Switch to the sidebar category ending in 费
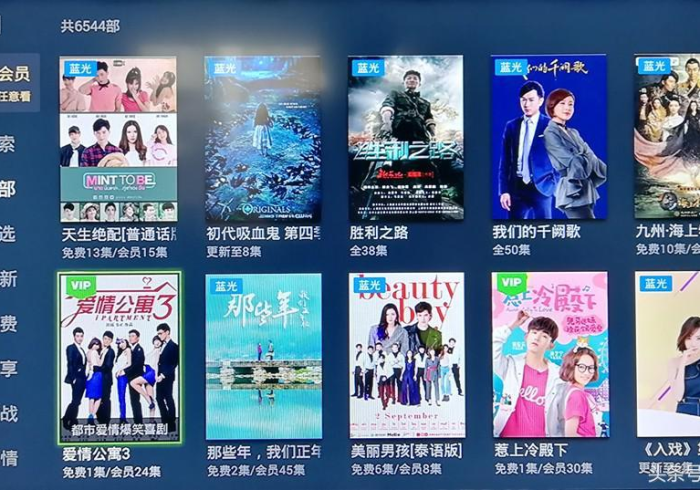Image resolution: width=700 pixels, height=490 pixels. pyautogui.click(x=8, y=324)
